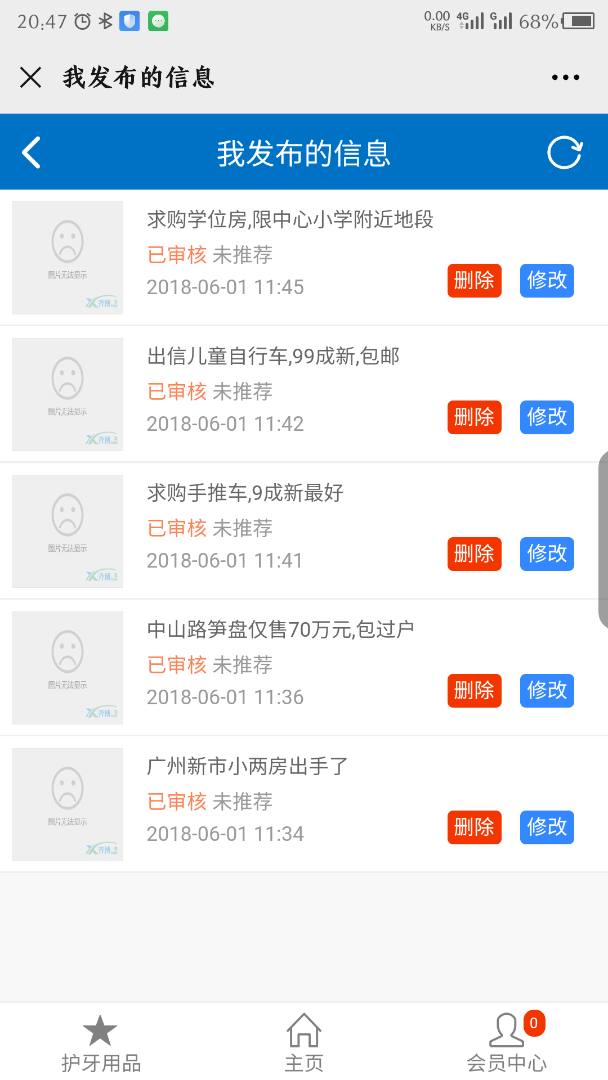The width and height of the screenshot is (608, 1080).
Task: Edit the 求购学位房 post
Action: [x=547, y=281]
